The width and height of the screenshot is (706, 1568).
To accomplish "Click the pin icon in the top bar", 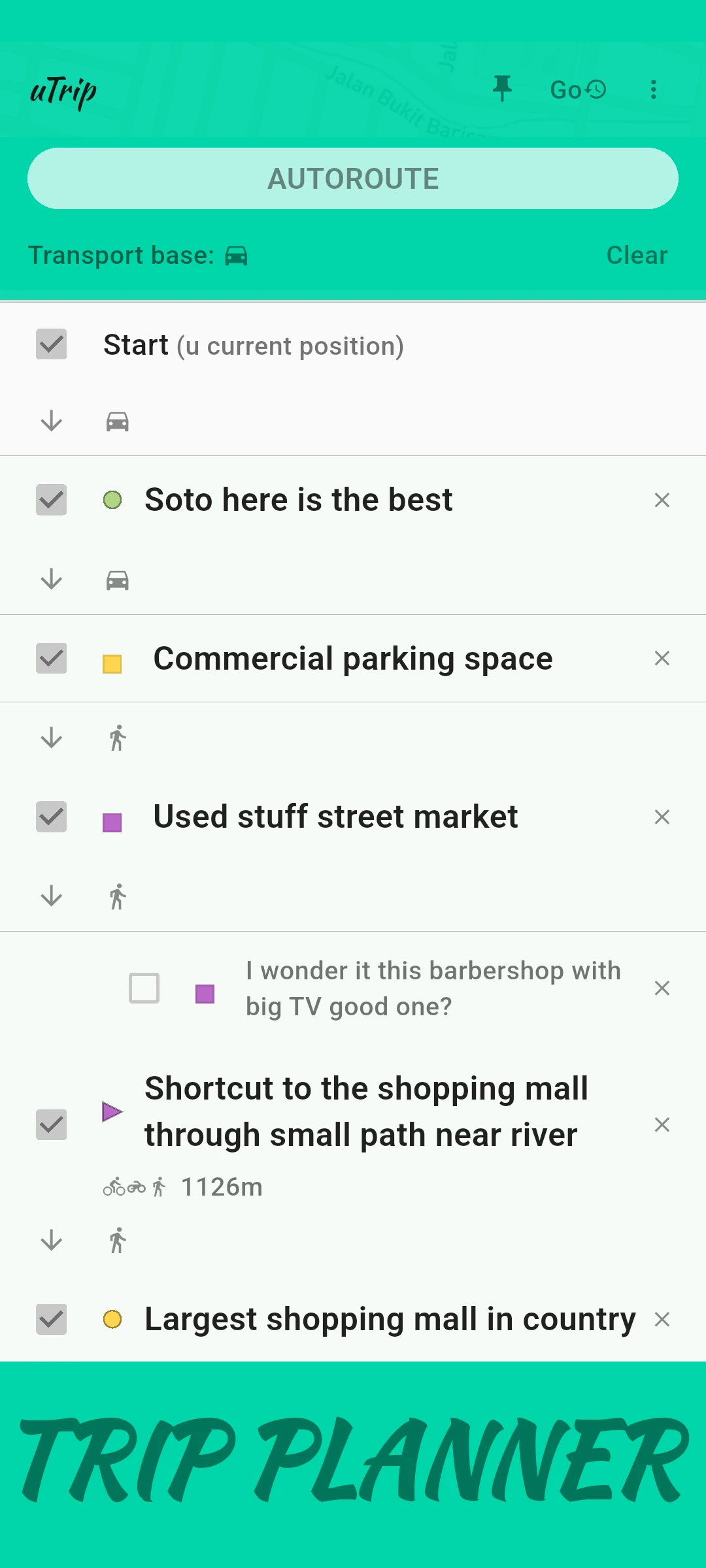I will (x=503, y=89).
